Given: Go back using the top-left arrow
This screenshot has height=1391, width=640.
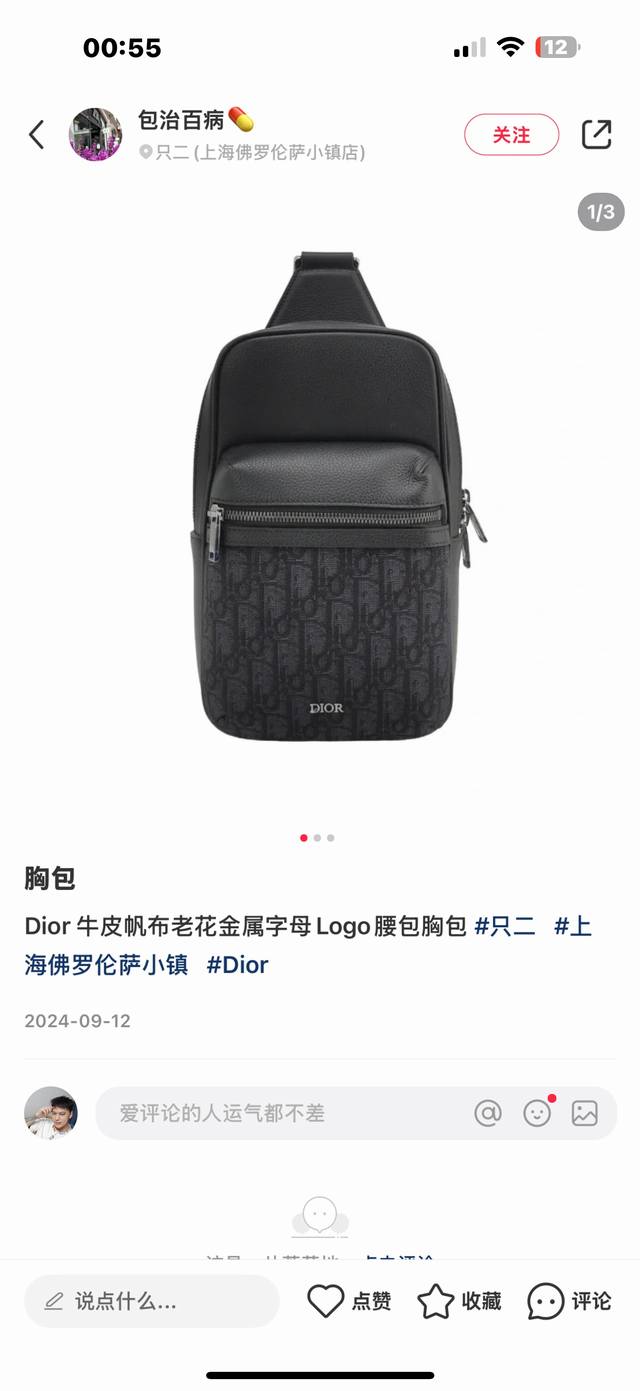Looking at the screenshot, I should [x=37, y=135].
